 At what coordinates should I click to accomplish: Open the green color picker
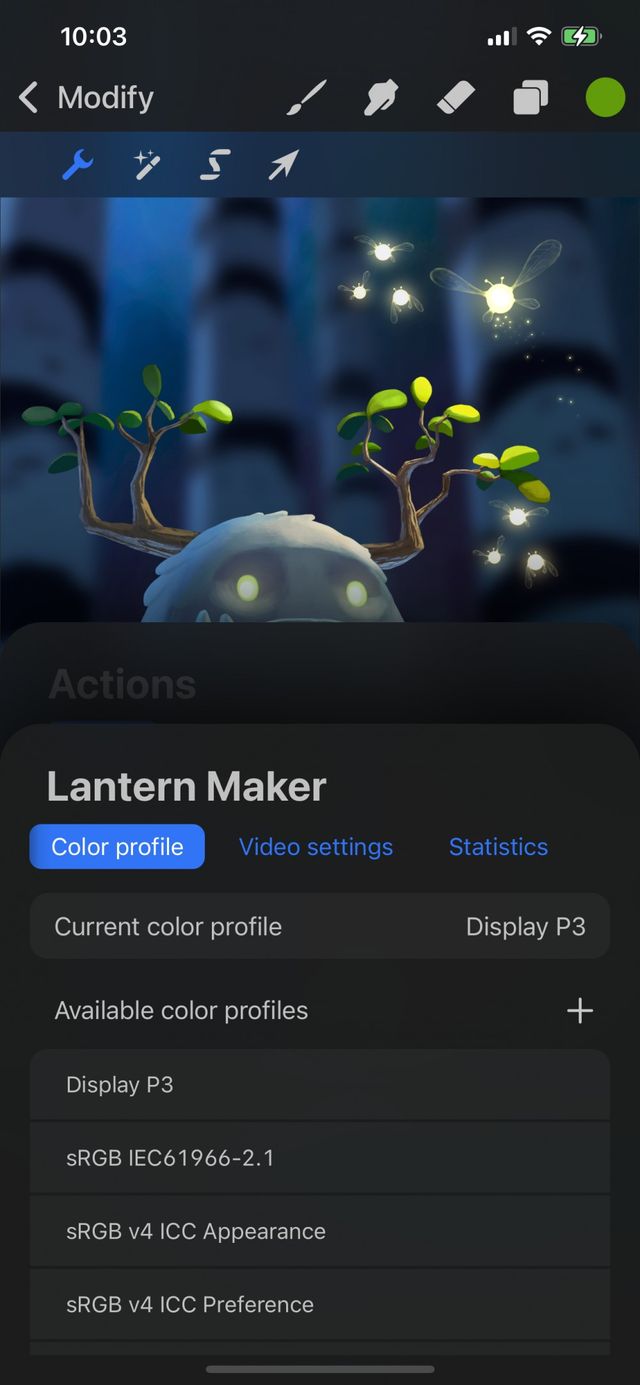tap(605, 98)
